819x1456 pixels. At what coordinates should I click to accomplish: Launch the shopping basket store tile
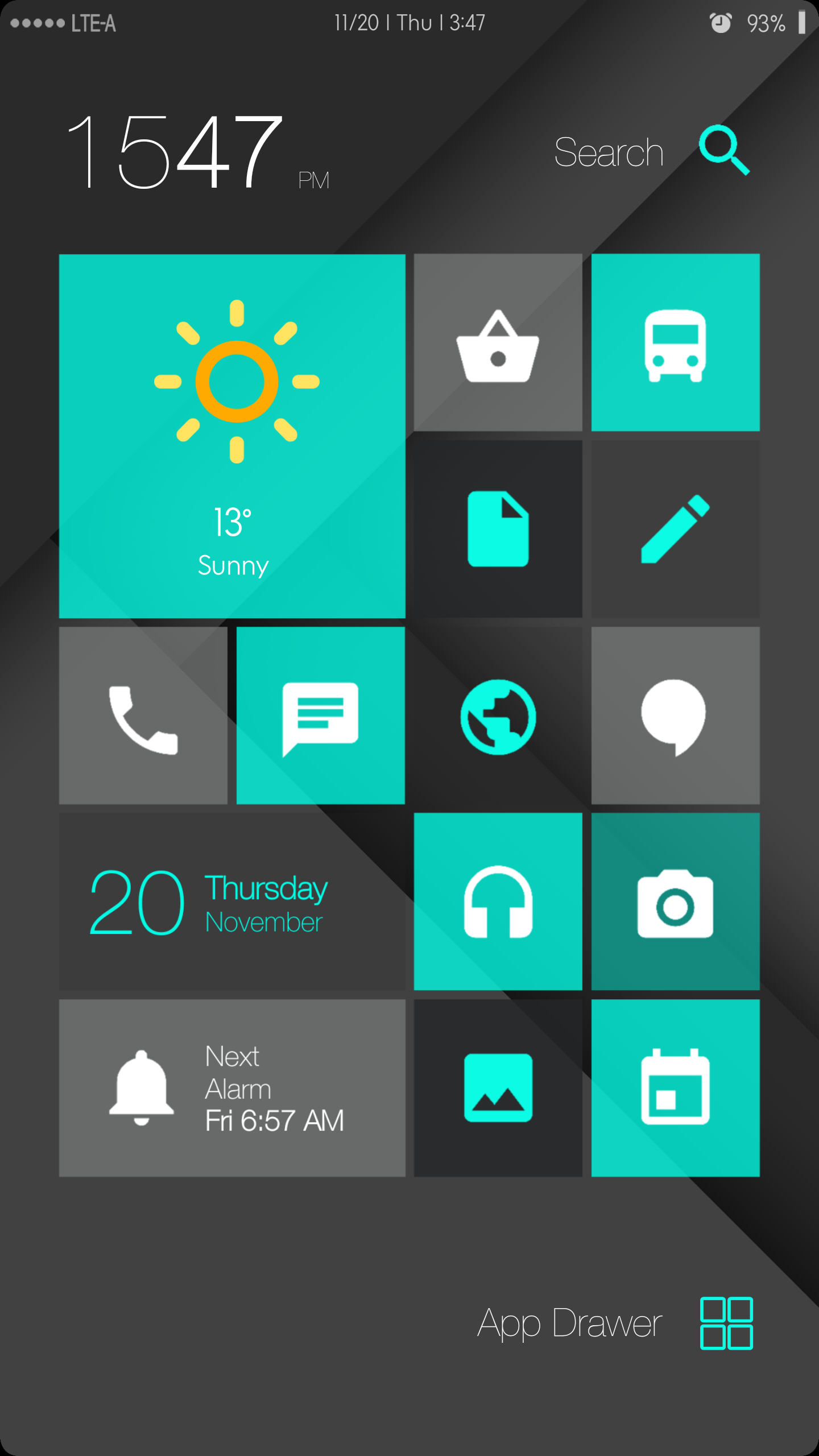click(498, 342)
